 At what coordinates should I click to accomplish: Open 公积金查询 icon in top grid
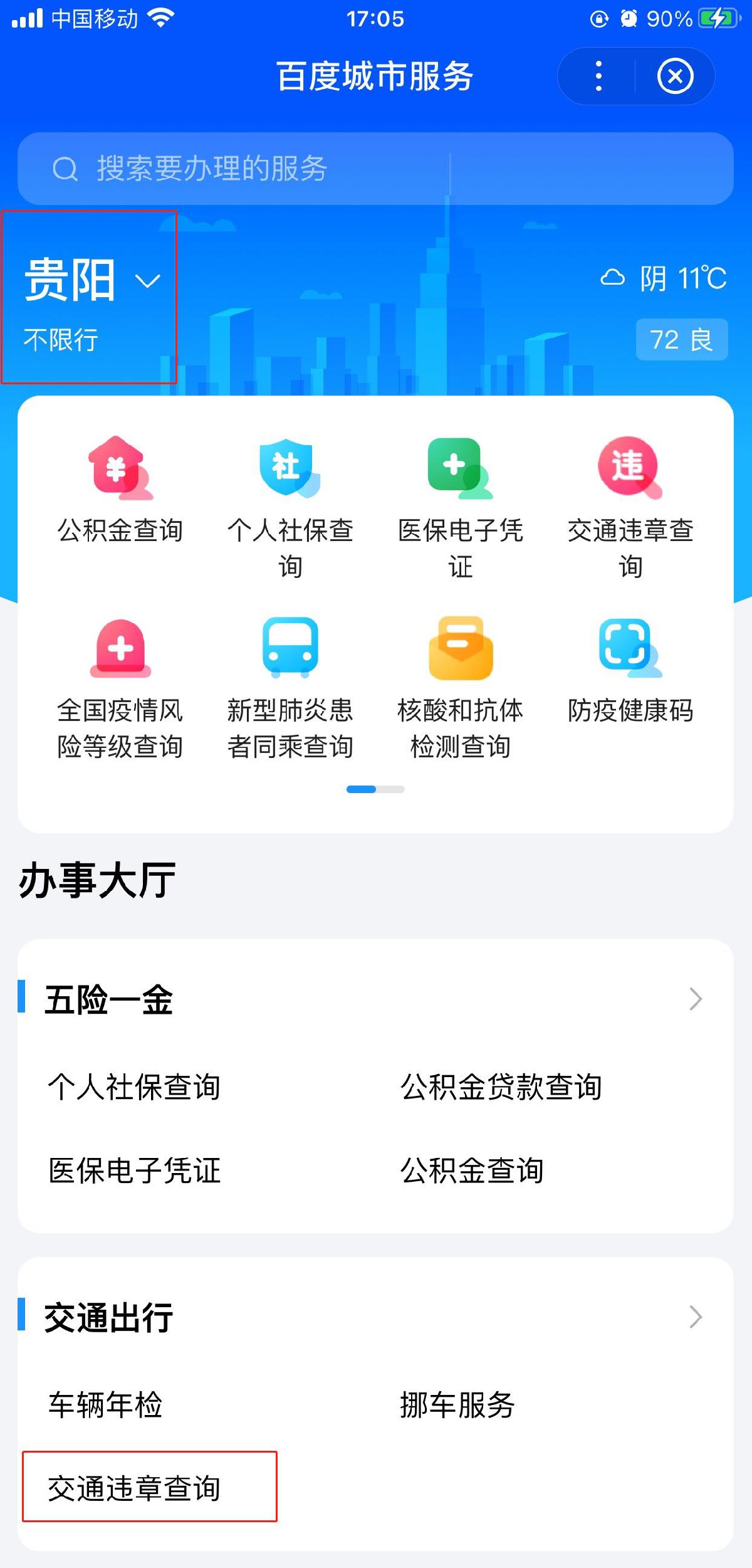click(x=120, y=490)
